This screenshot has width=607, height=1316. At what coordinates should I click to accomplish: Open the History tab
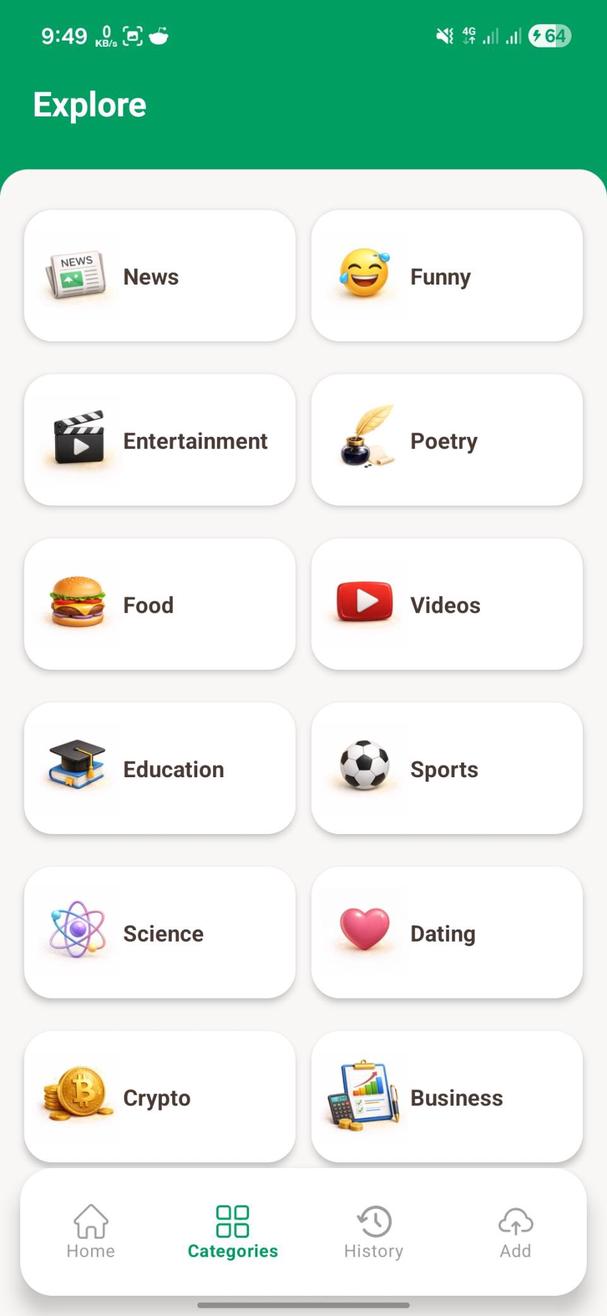click(374, 1231)
